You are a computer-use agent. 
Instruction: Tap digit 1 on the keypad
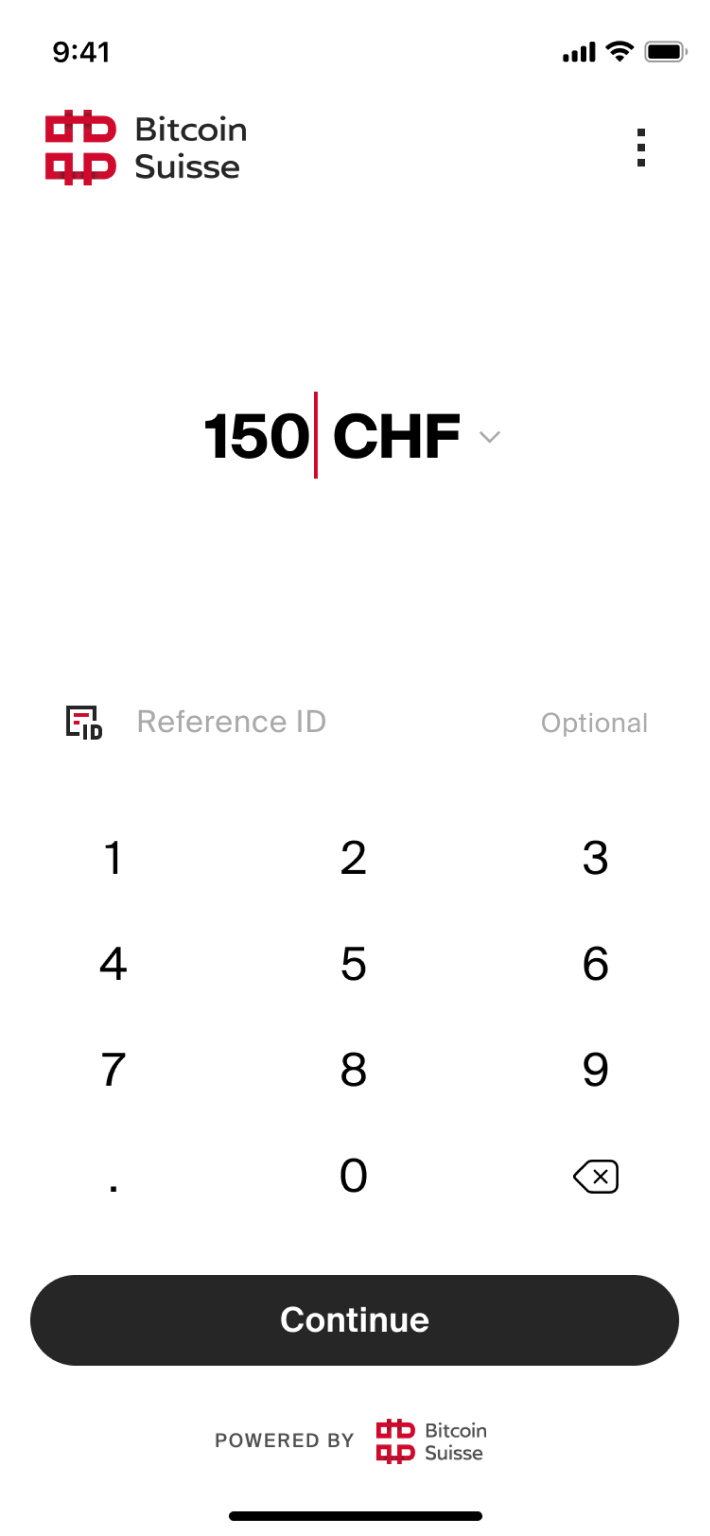point(113,858)
